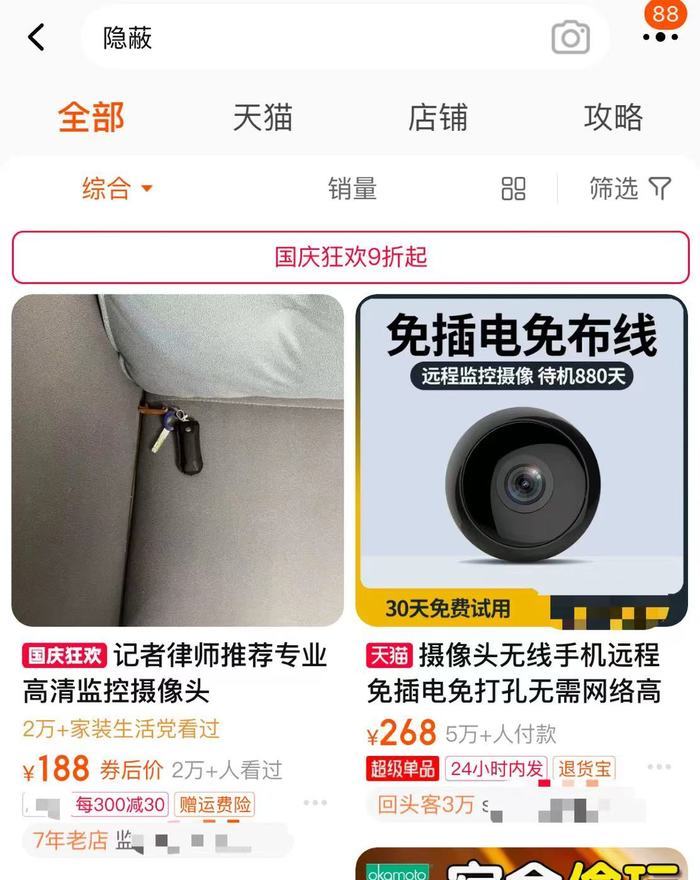
Task: Open more options for the ¥188 product
Action: (315, 803)
